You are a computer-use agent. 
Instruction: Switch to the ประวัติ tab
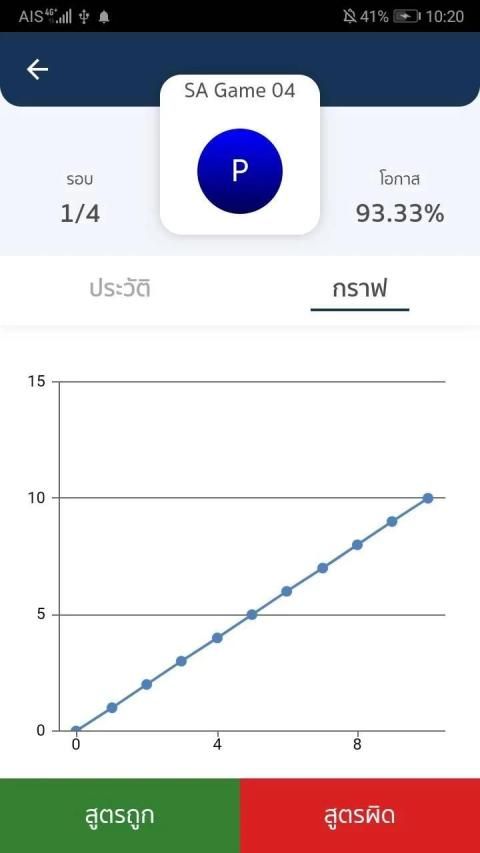click(x=120, y=289)
